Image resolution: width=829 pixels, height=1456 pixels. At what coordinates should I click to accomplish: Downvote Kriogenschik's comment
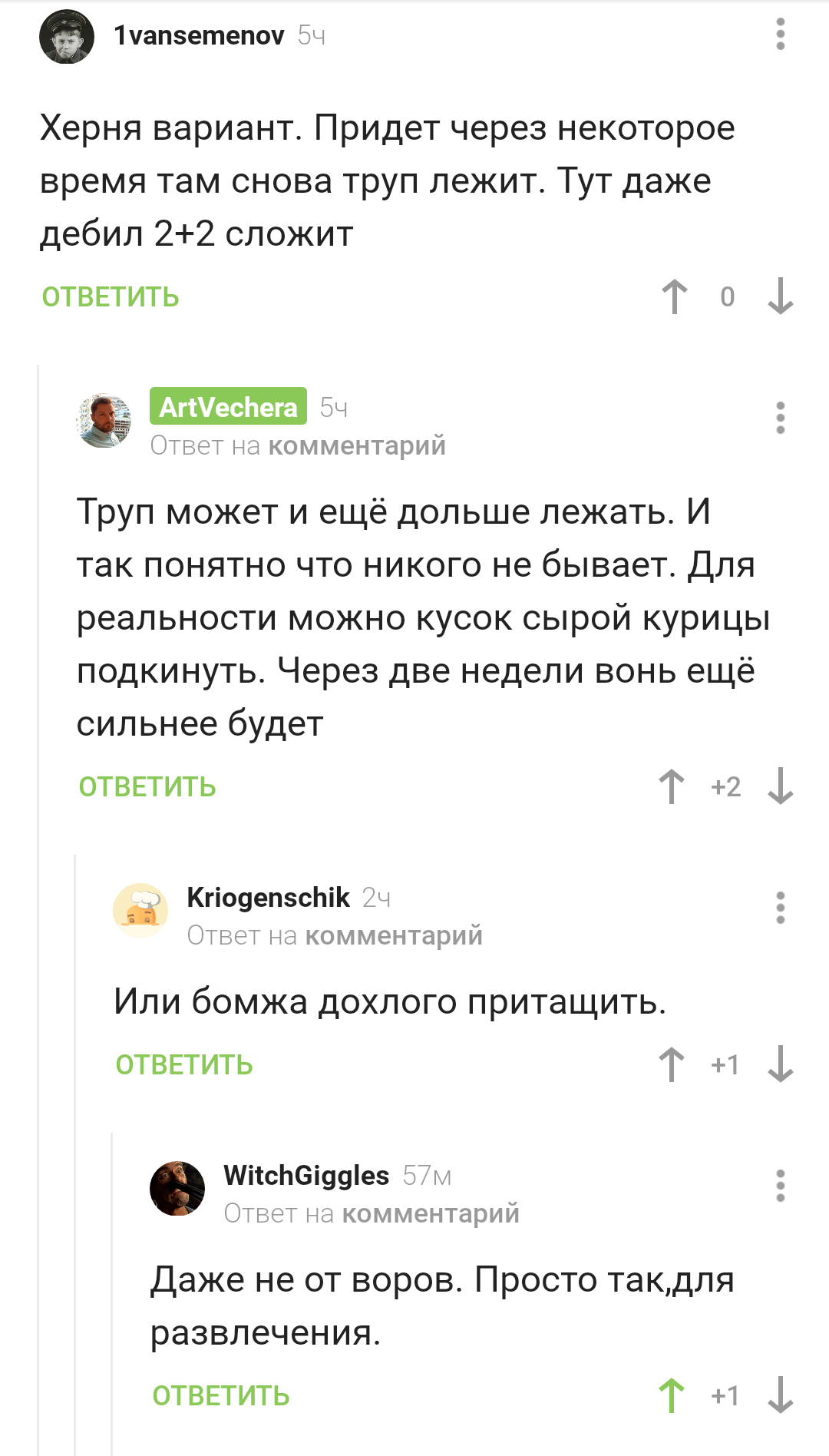point(780,1065)
